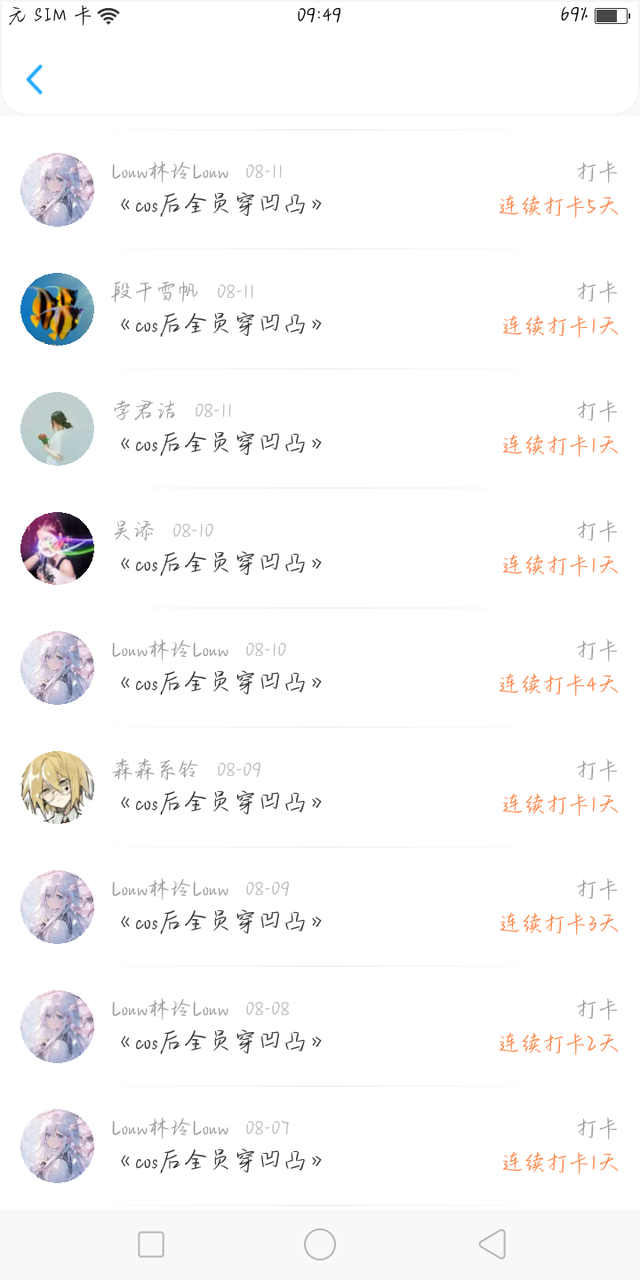Open 吴添's 08-10 check-in entry
The width and height of the screenshot is (640, 1280).
(320, 548)
